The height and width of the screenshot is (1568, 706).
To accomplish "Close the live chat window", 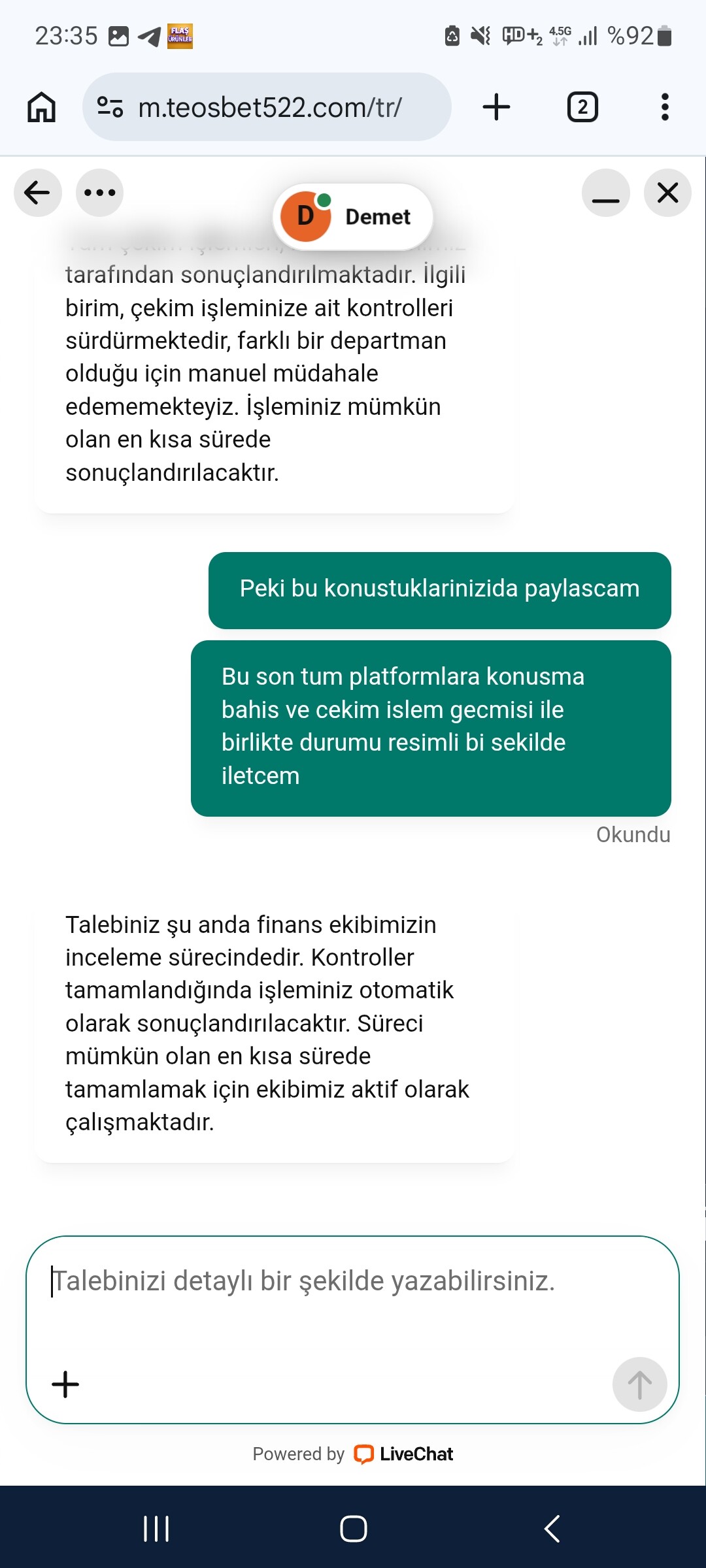I will pos(667,193).
